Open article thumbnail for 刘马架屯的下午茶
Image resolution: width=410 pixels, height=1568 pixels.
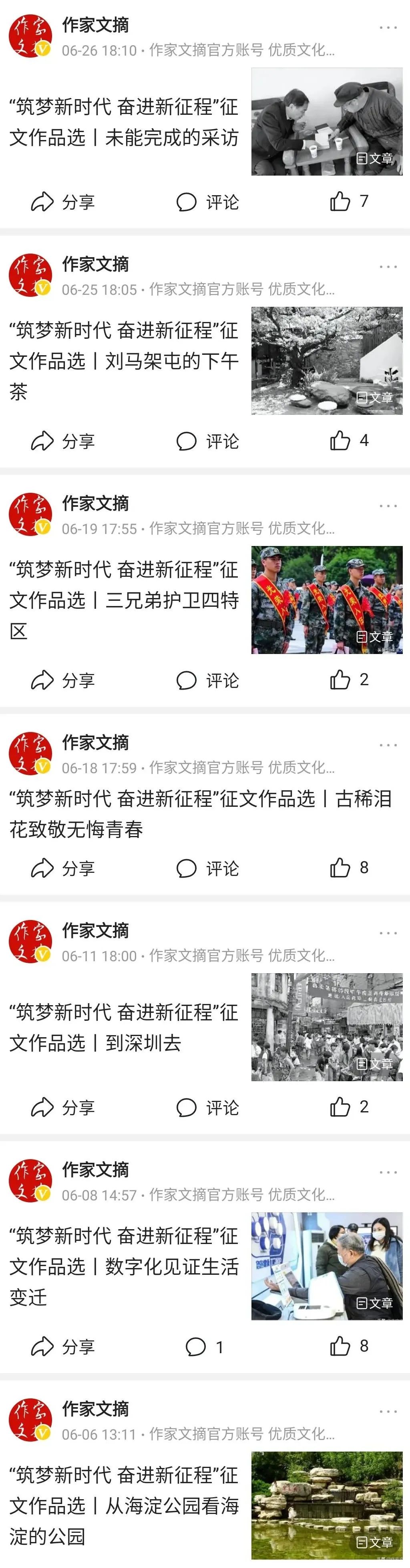pyautogui.click(x=327, y=360)
